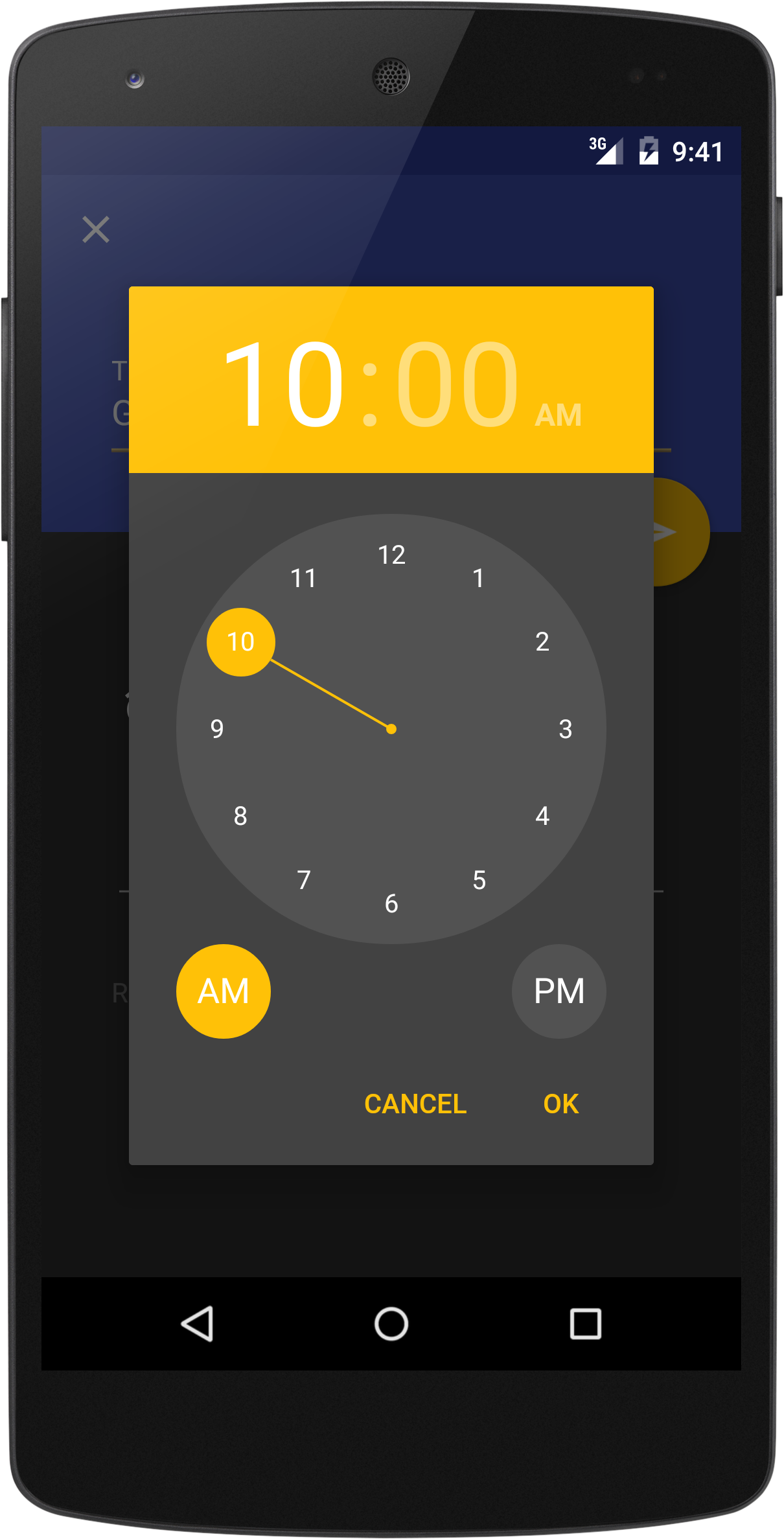Open recent apps from navigation bar
This screenshot has height=1539, width=784.
585,1323
